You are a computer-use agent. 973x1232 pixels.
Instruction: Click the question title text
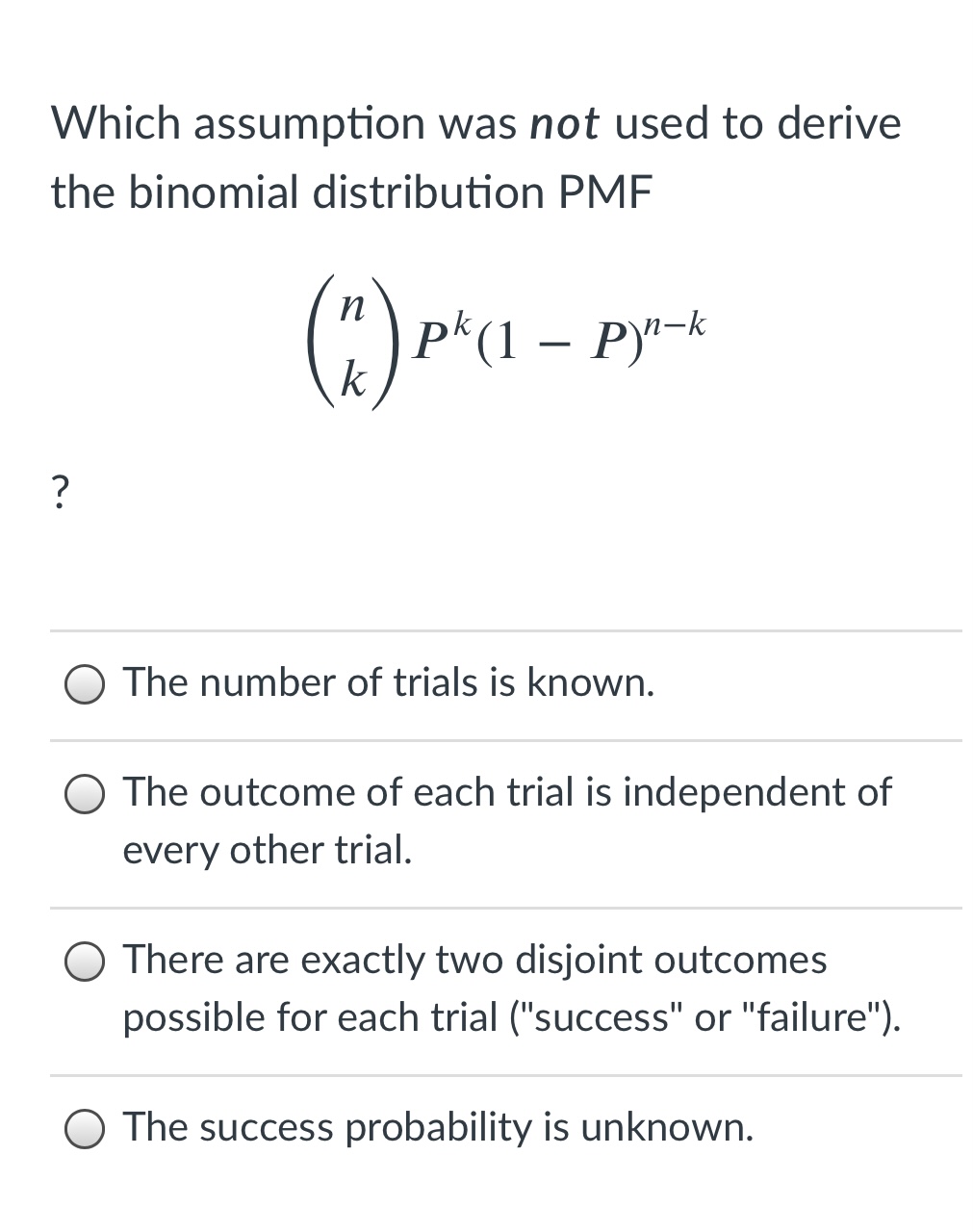pyautogui.click(x=475, y=156)
